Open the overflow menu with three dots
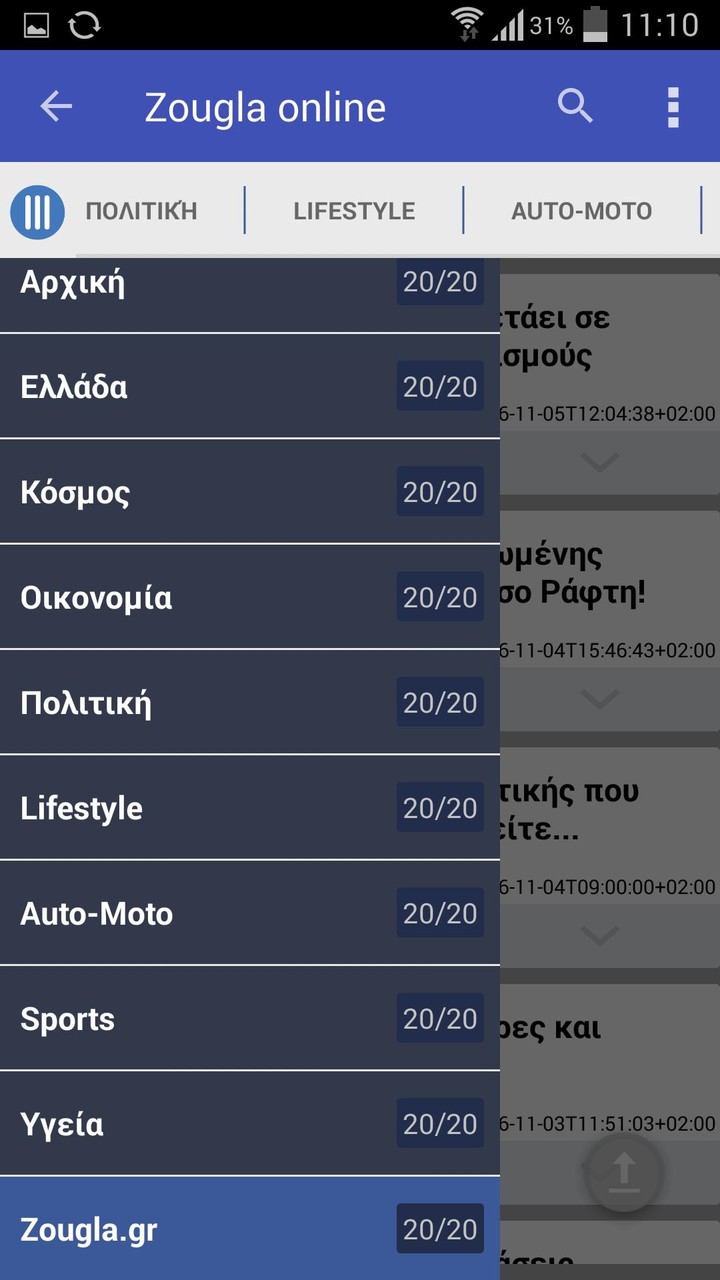The image size is (720, 1280). coord(671,106)
